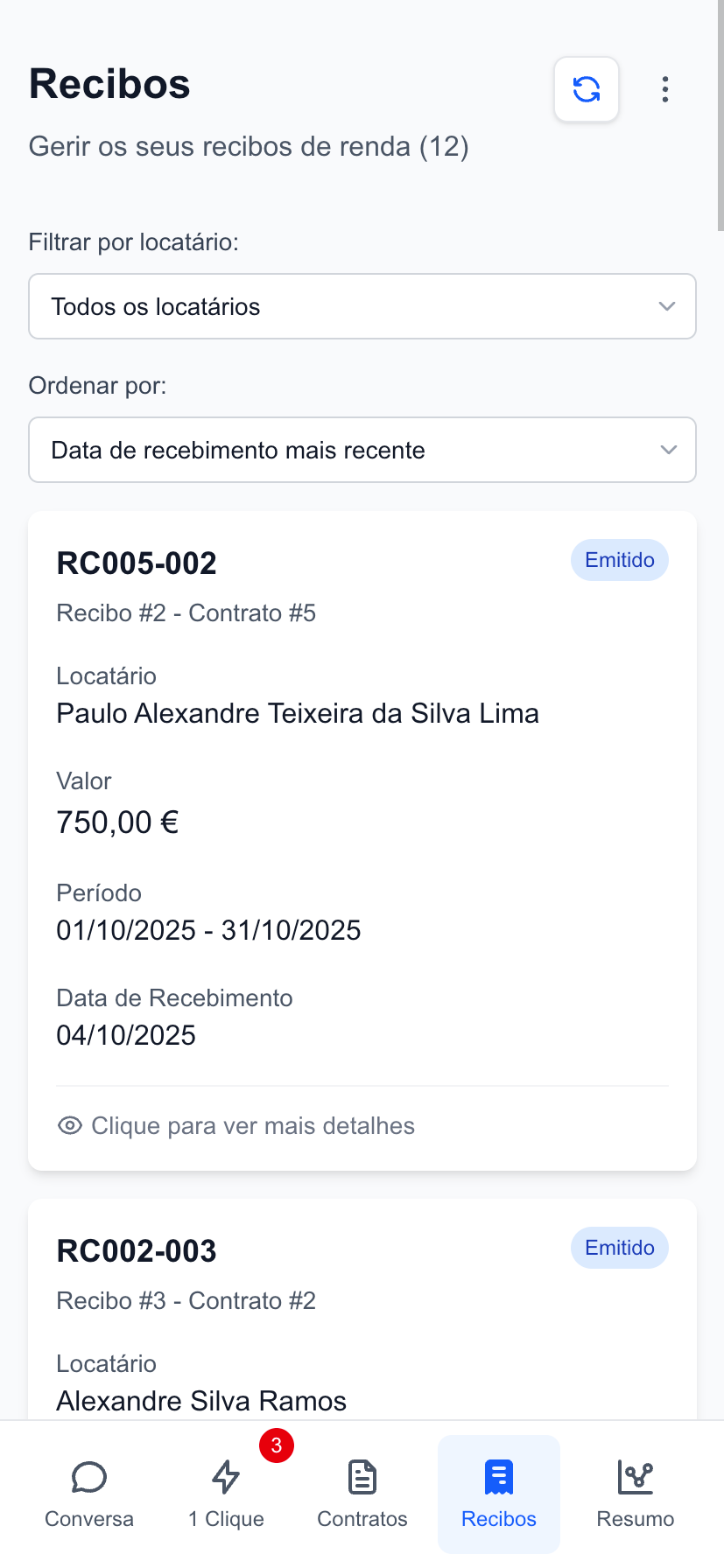Switch to the Contratos tab
Viewport: 724px width, 1568px height.
coord(362,1493)
